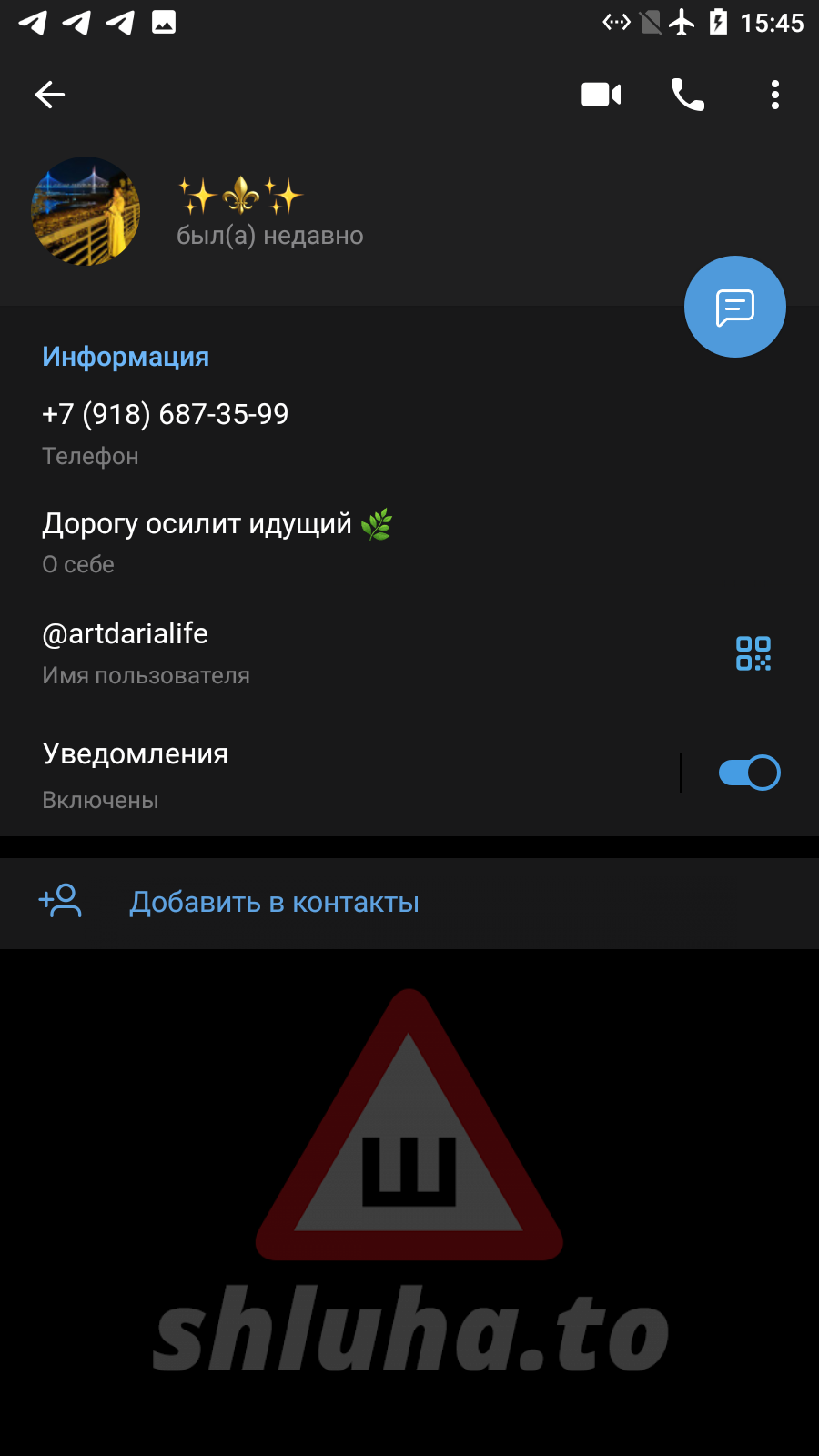Screen dimensions: 819x1456
Task: Go back with the arrow icon
Action: 50,95
